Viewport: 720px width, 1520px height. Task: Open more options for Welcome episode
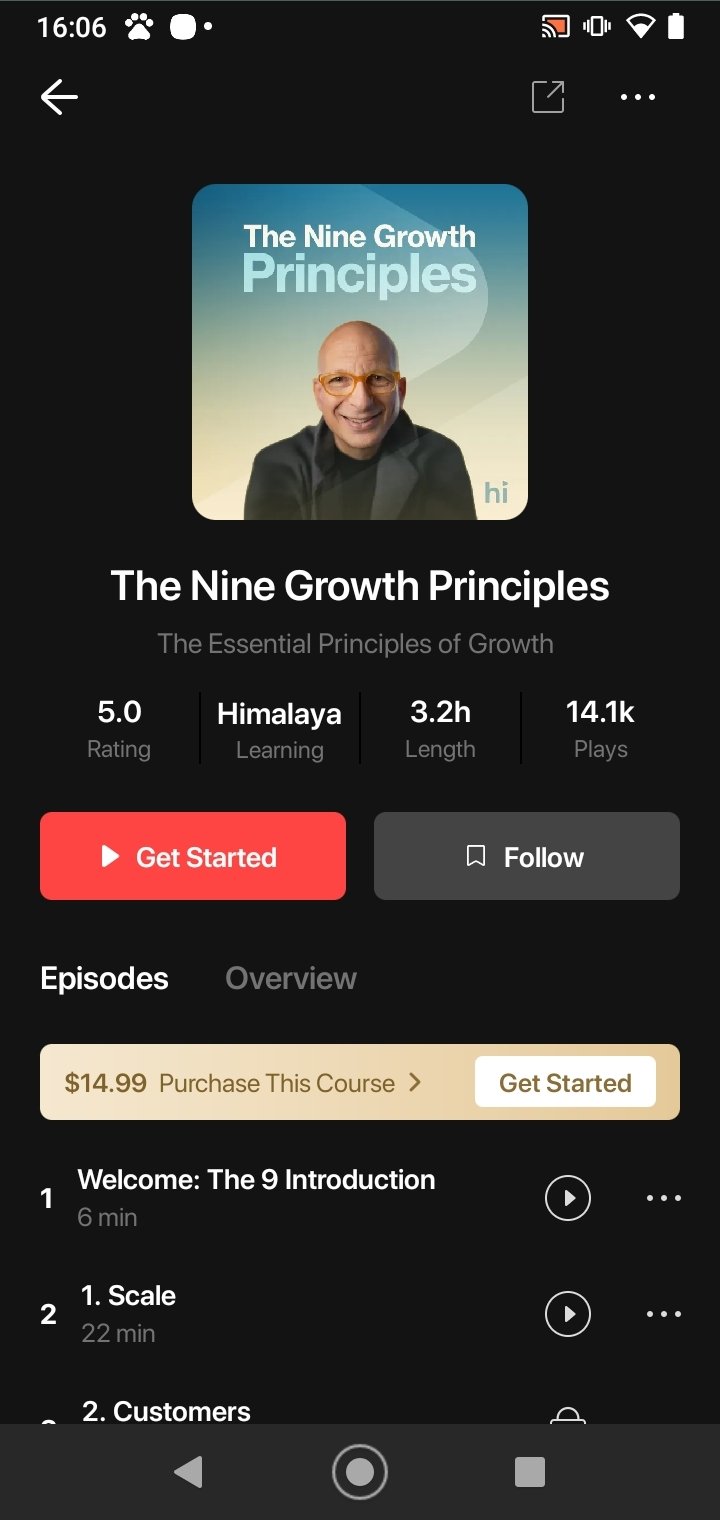pyautogui.click(x=663, y=1197)
